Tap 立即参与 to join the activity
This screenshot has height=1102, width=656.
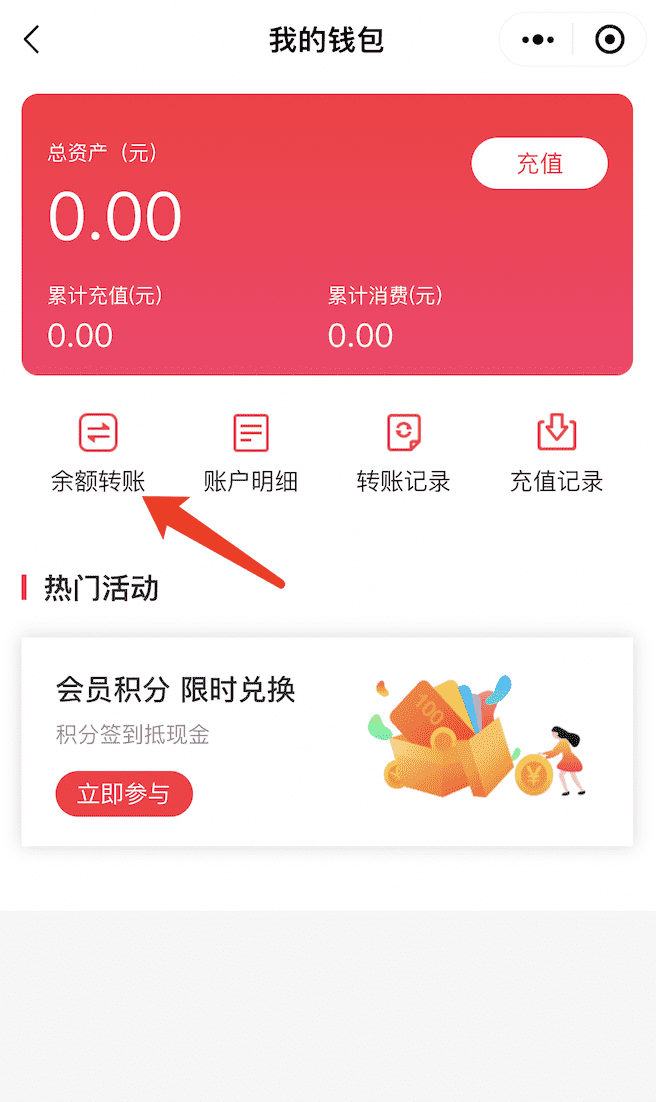tap(124, 794)
